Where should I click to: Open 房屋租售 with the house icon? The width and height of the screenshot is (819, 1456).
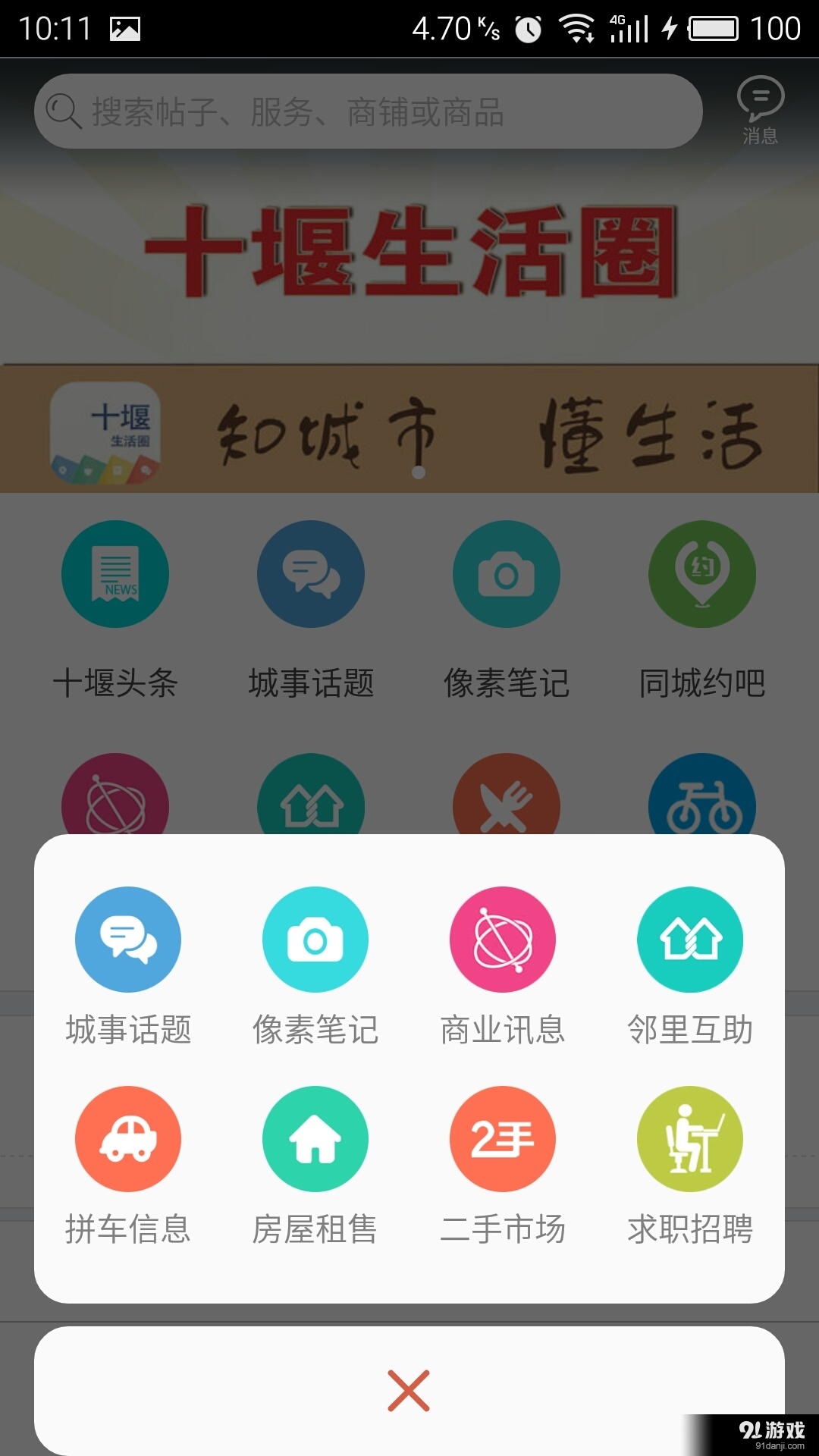315,1137
